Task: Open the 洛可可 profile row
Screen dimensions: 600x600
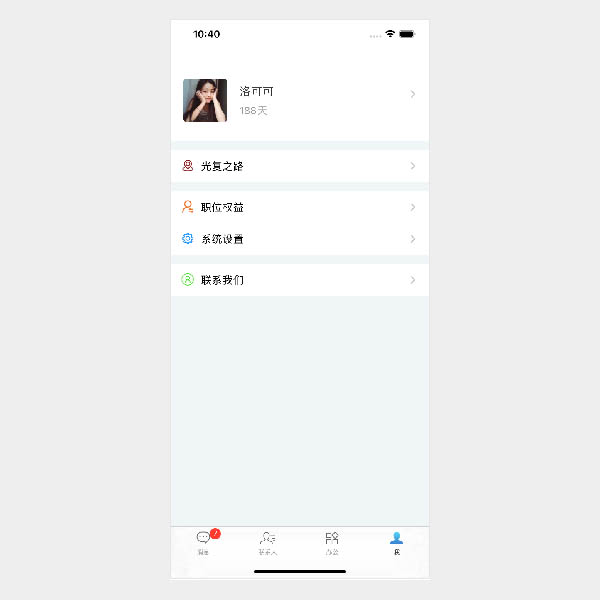Action: click(300, 100)
